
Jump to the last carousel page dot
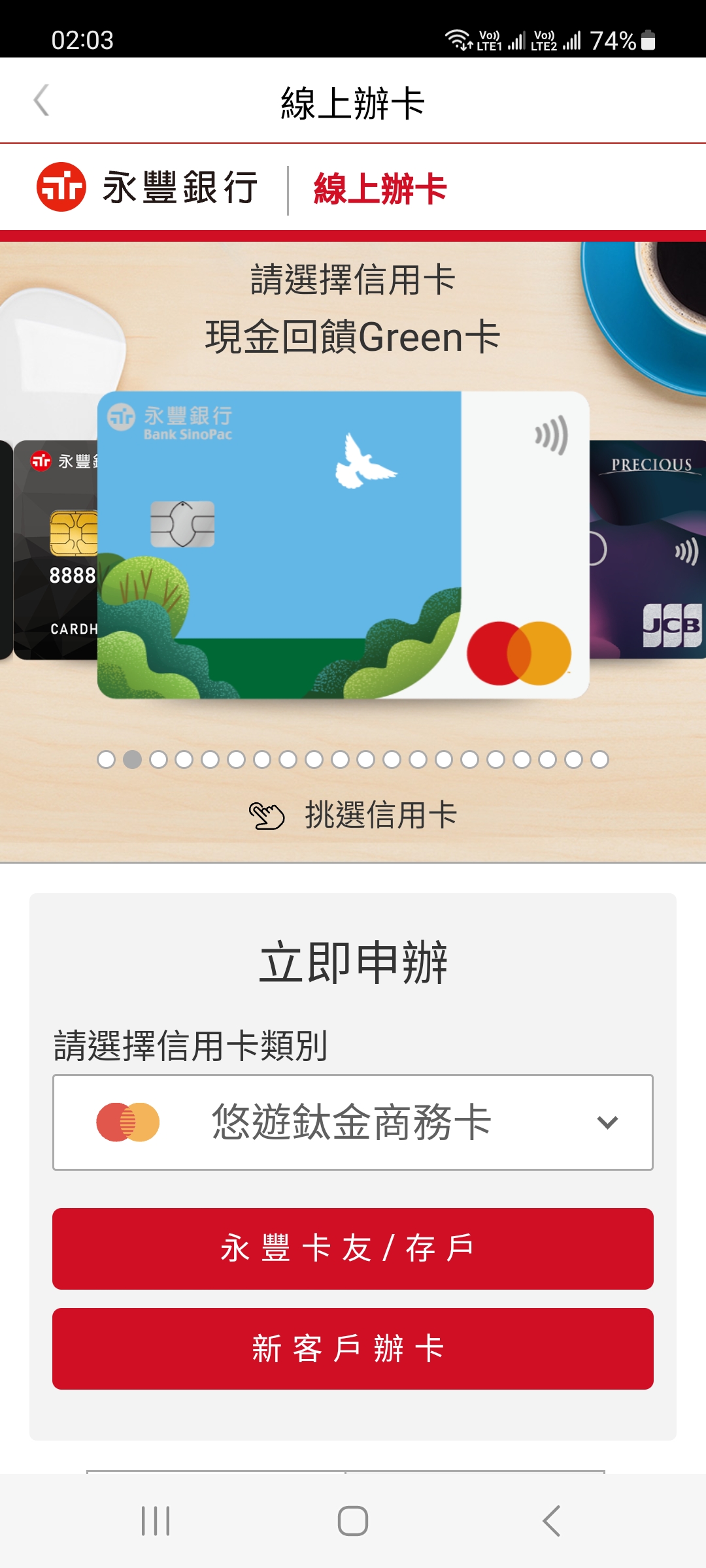click(x=599, y=759)
